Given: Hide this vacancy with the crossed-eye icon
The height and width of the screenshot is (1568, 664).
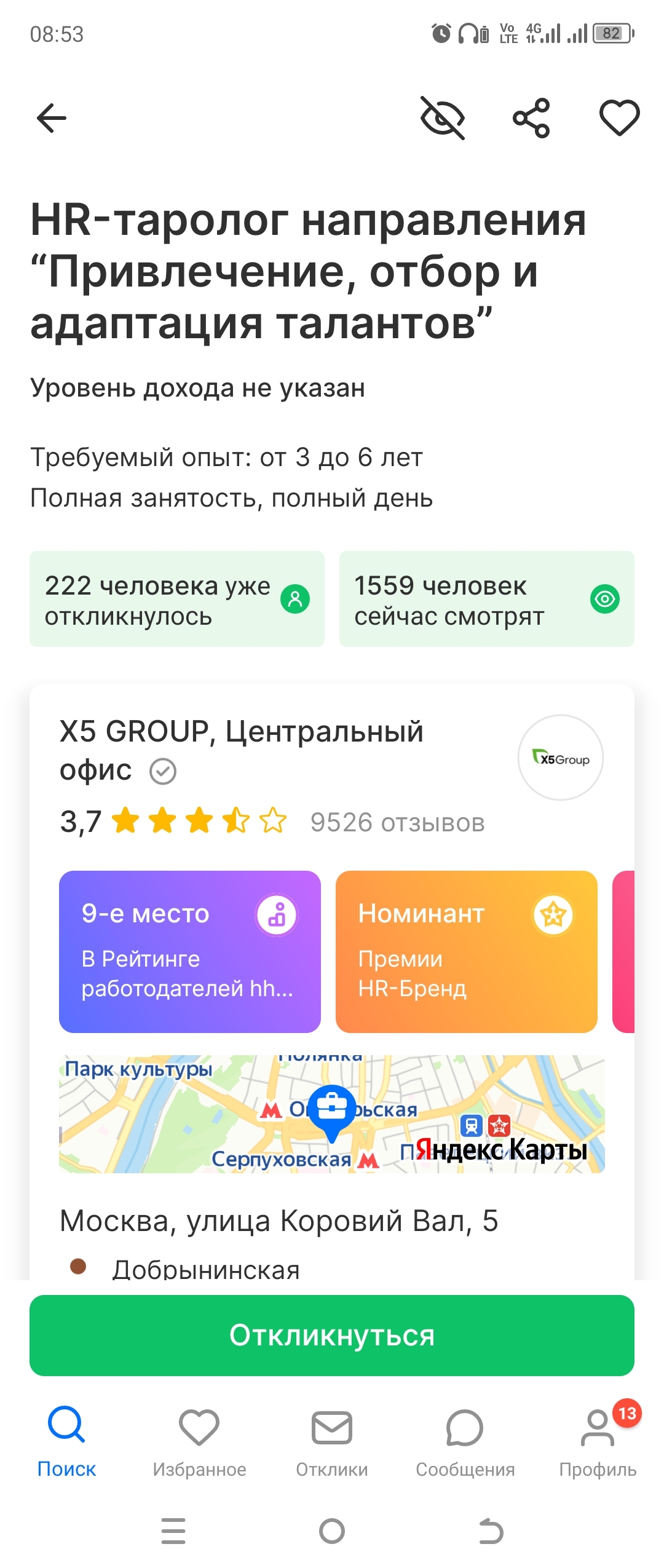Looking at the screenshot, I should [443, 118].
